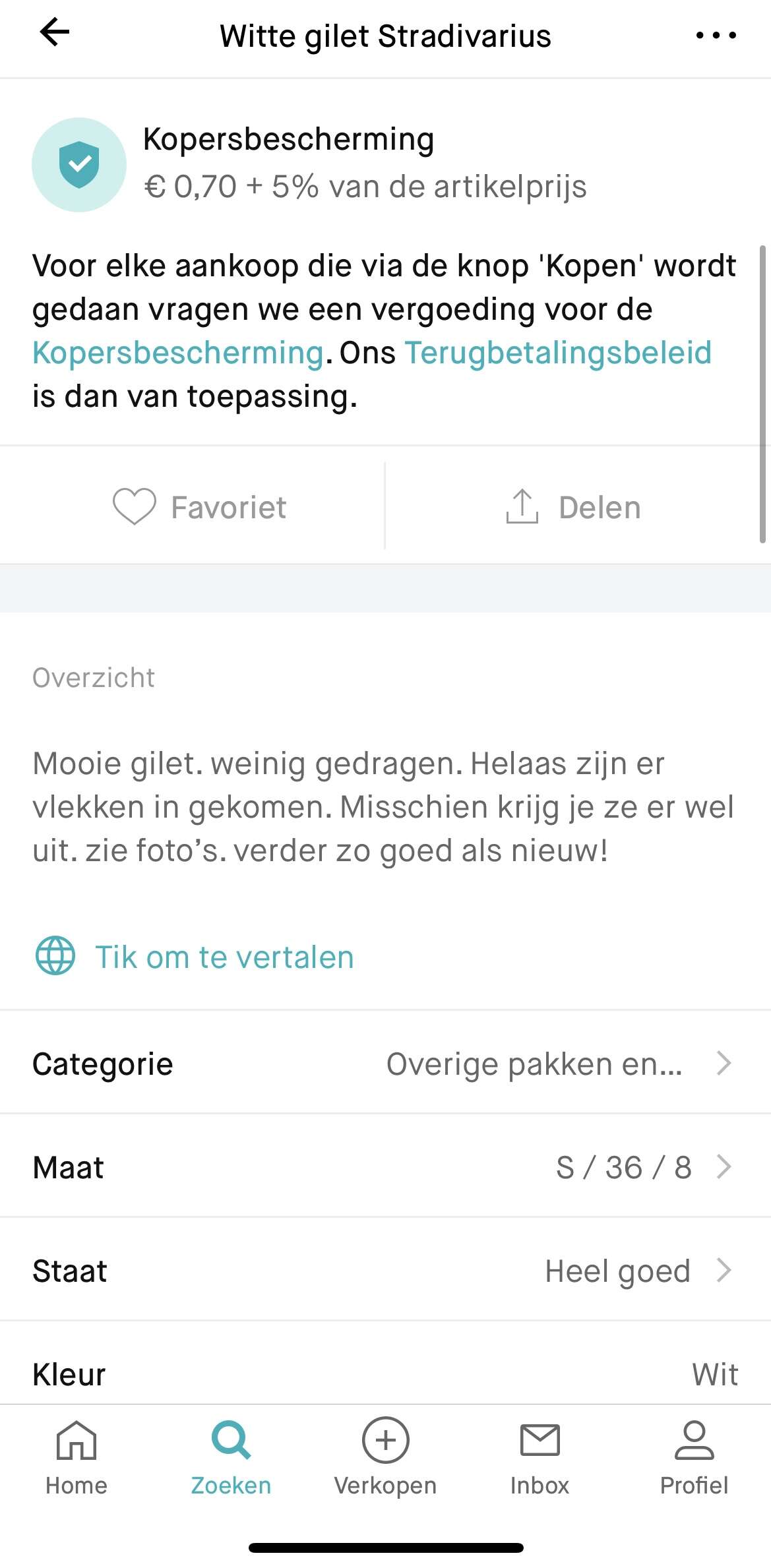Screen dimensions: 771x1568
Task: Open the Maat row S / 36 / 8
Action: coord(385,1166)
